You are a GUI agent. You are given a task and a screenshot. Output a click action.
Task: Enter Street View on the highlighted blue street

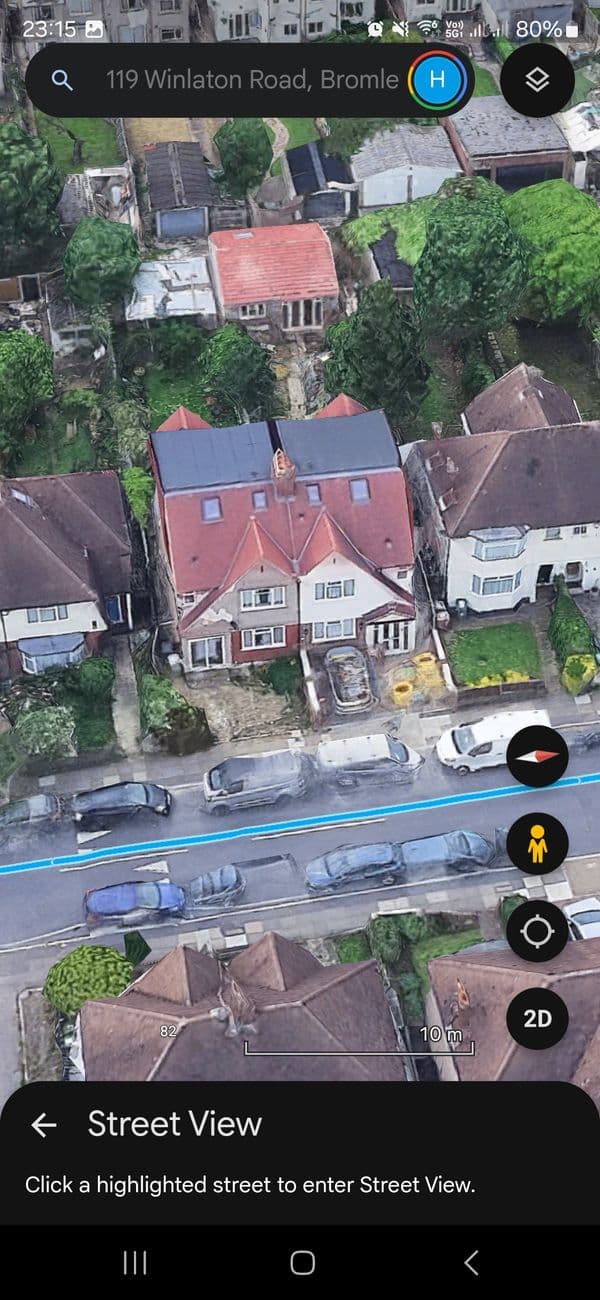(300, 822)
